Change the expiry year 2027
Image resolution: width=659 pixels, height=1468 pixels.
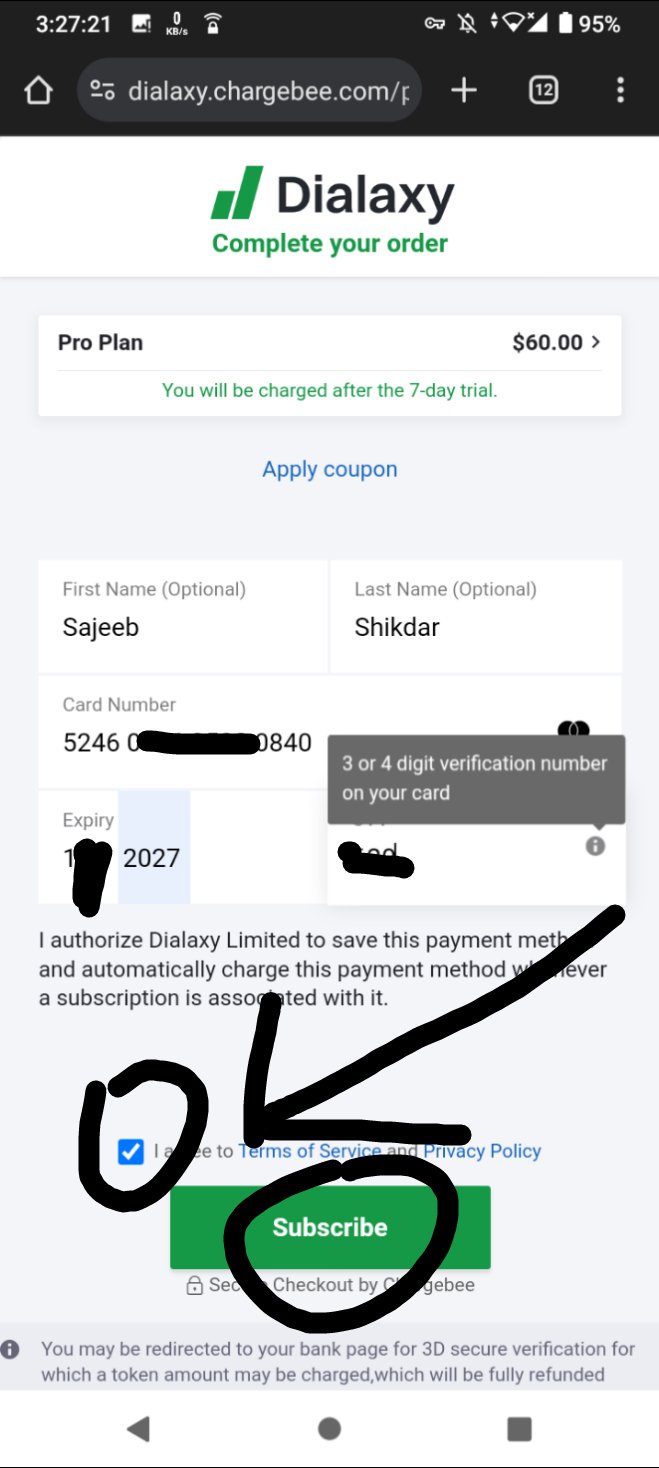[x=153, y=857]
